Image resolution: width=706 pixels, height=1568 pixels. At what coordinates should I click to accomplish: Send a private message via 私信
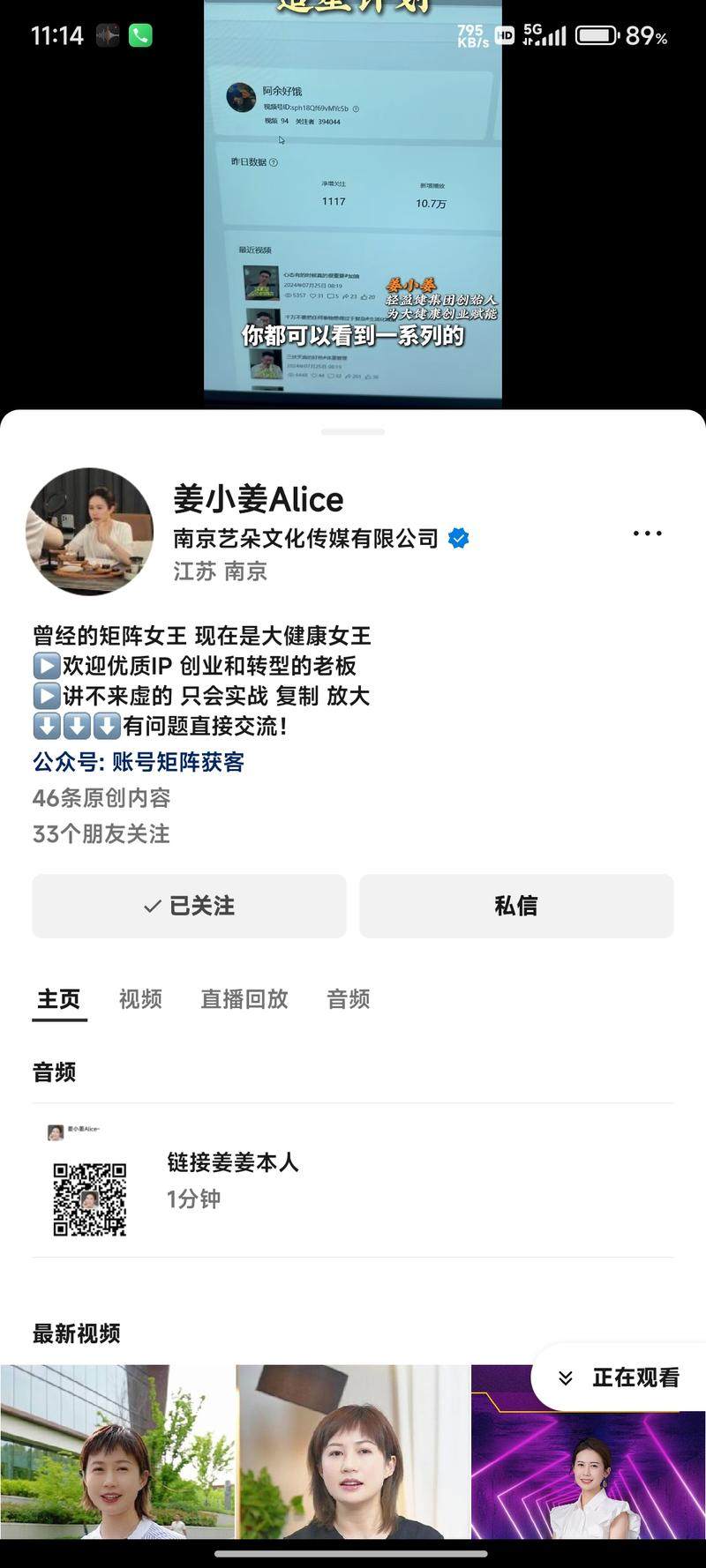(516, 906)
